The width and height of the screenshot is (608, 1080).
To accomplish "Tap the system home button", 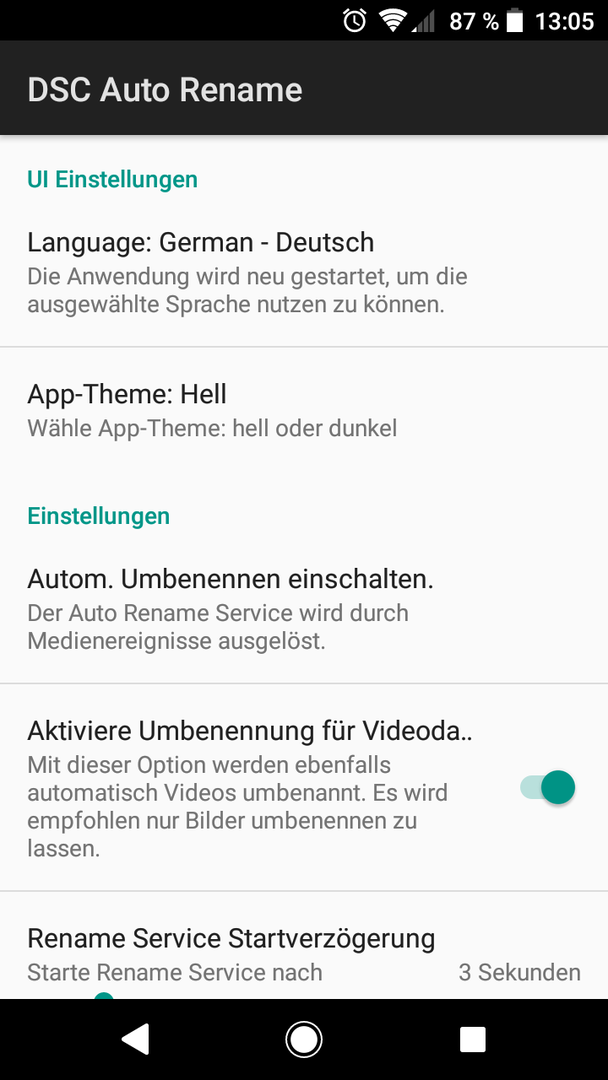I will coord(304,1039).
